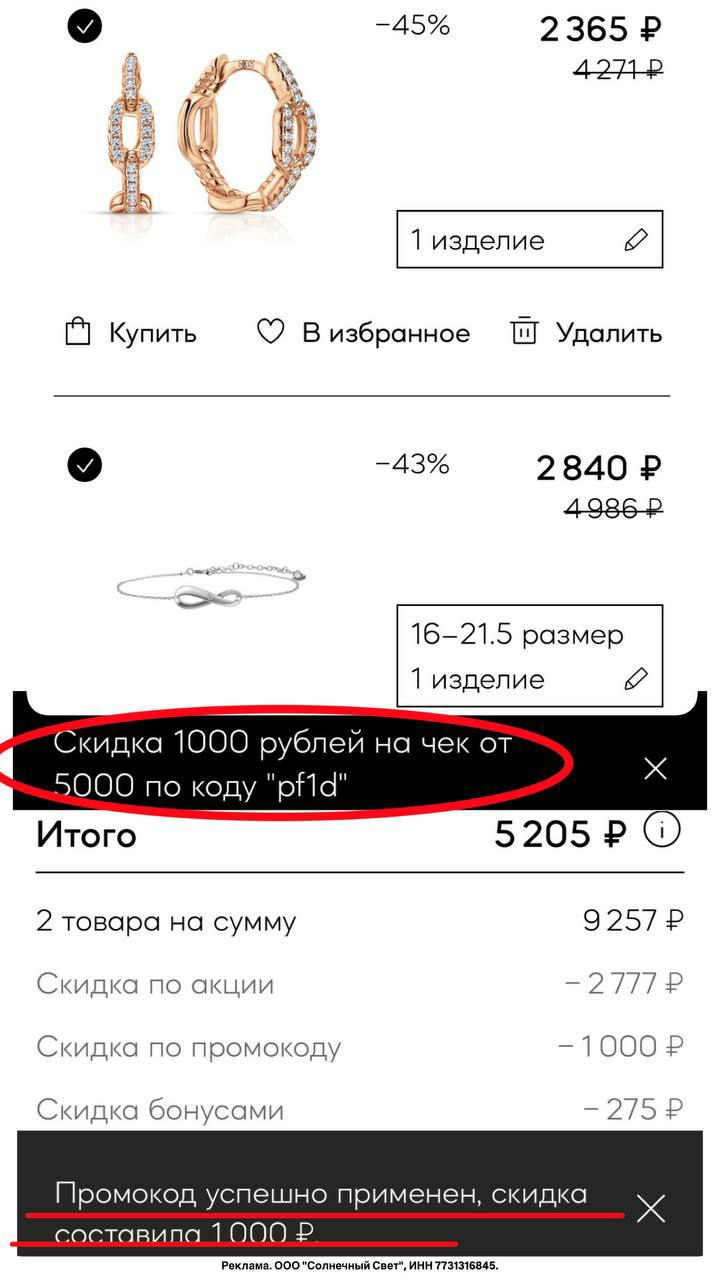Add earrings to В избранное
The height and width of the screenshot is (1280, 720).
[363, 333]
